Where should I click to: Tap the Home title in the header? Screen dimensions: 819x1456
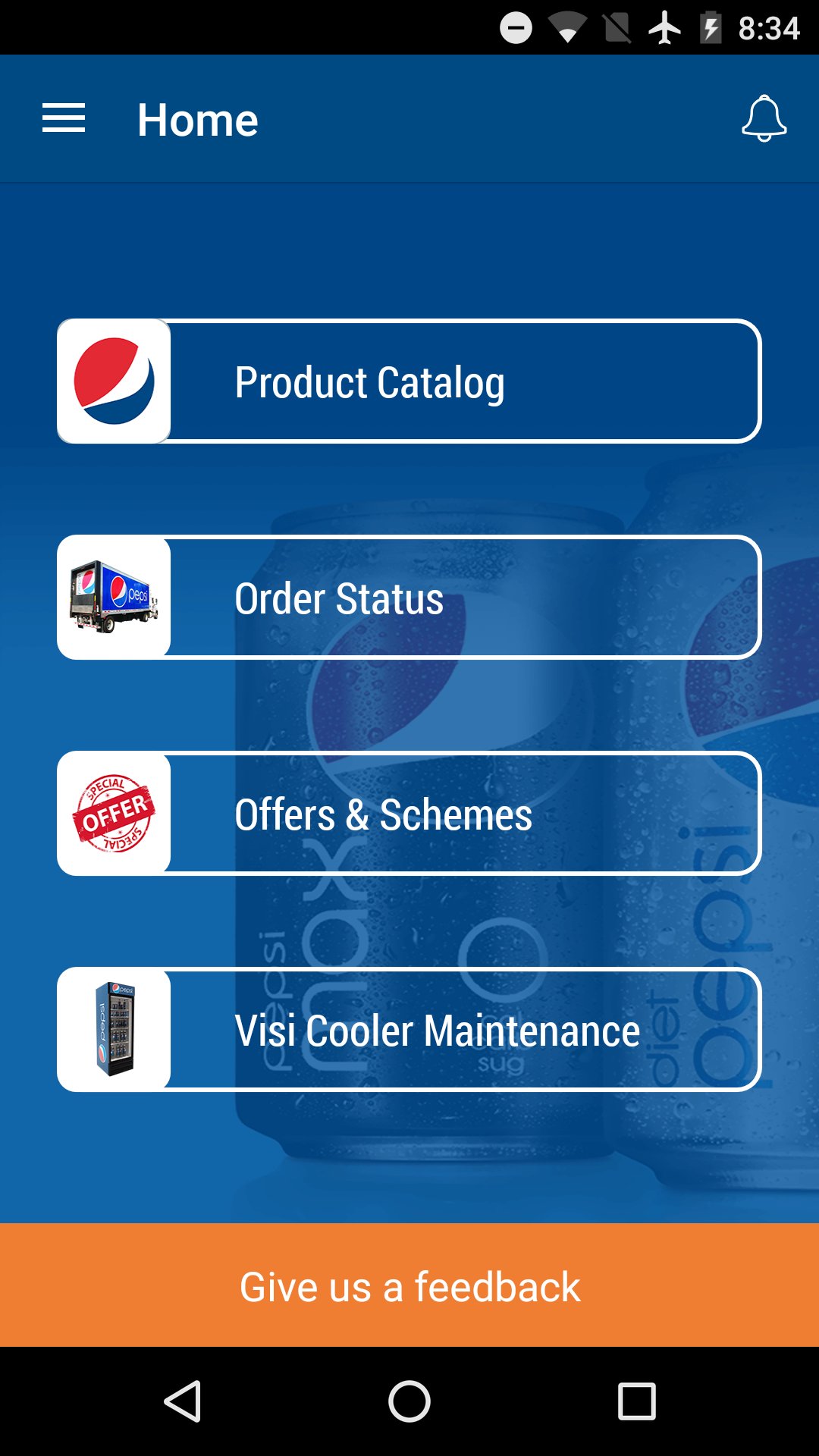coord(199,118)
